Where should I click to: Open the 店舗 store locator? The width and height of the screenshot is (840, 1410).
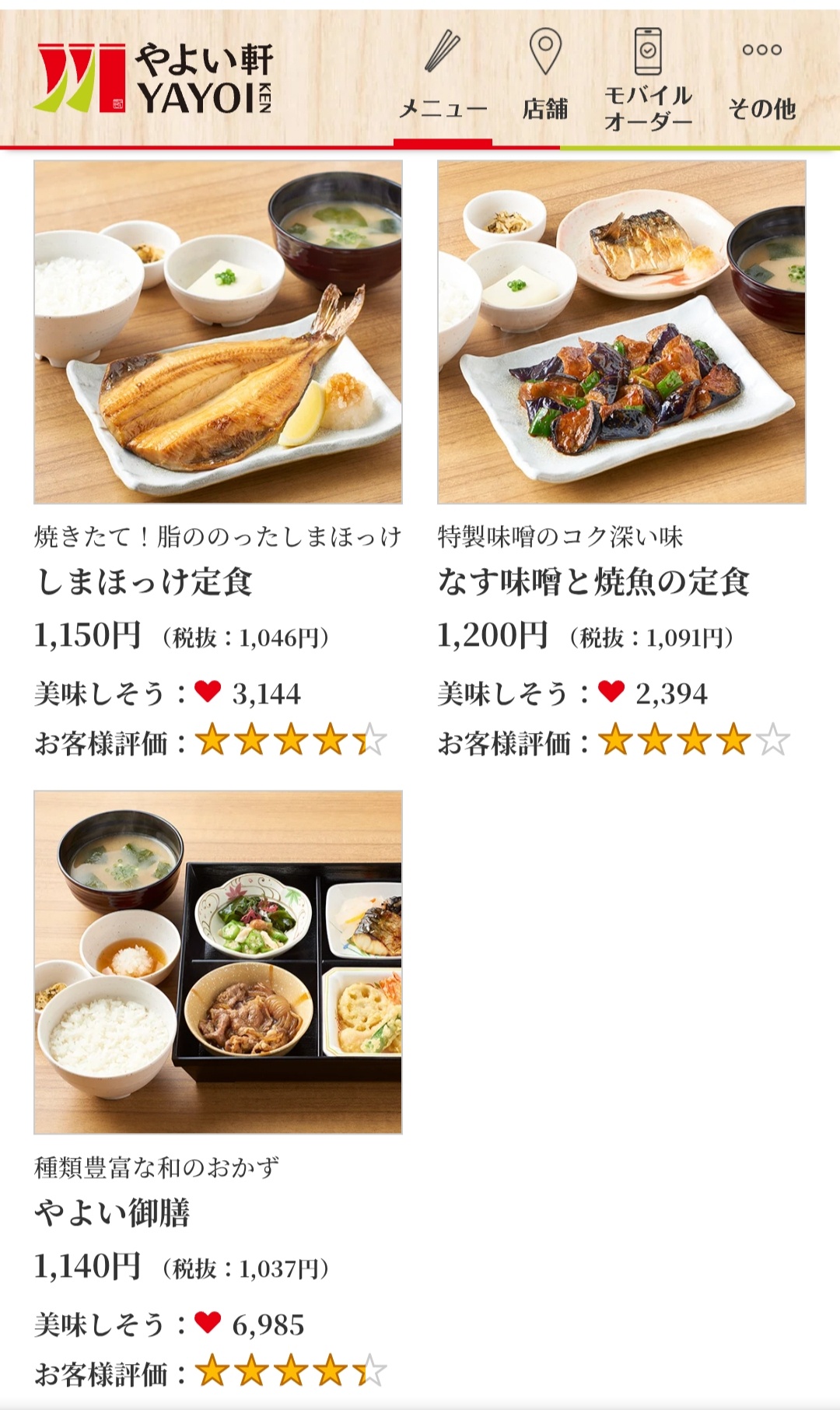[545, 78]
